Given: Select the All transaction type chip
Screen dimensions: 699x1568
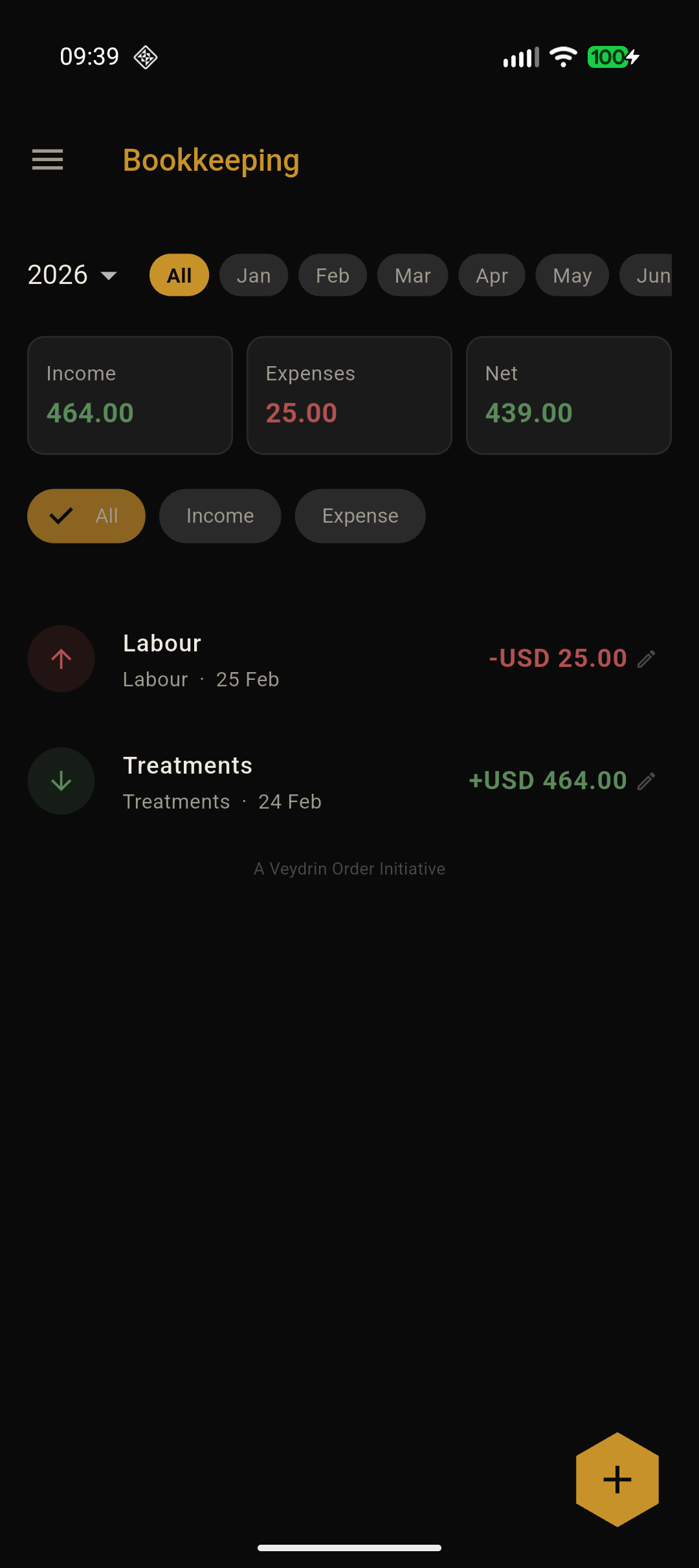Looking at the screenshot, I should pyautogui.click(x=86, y=516).
